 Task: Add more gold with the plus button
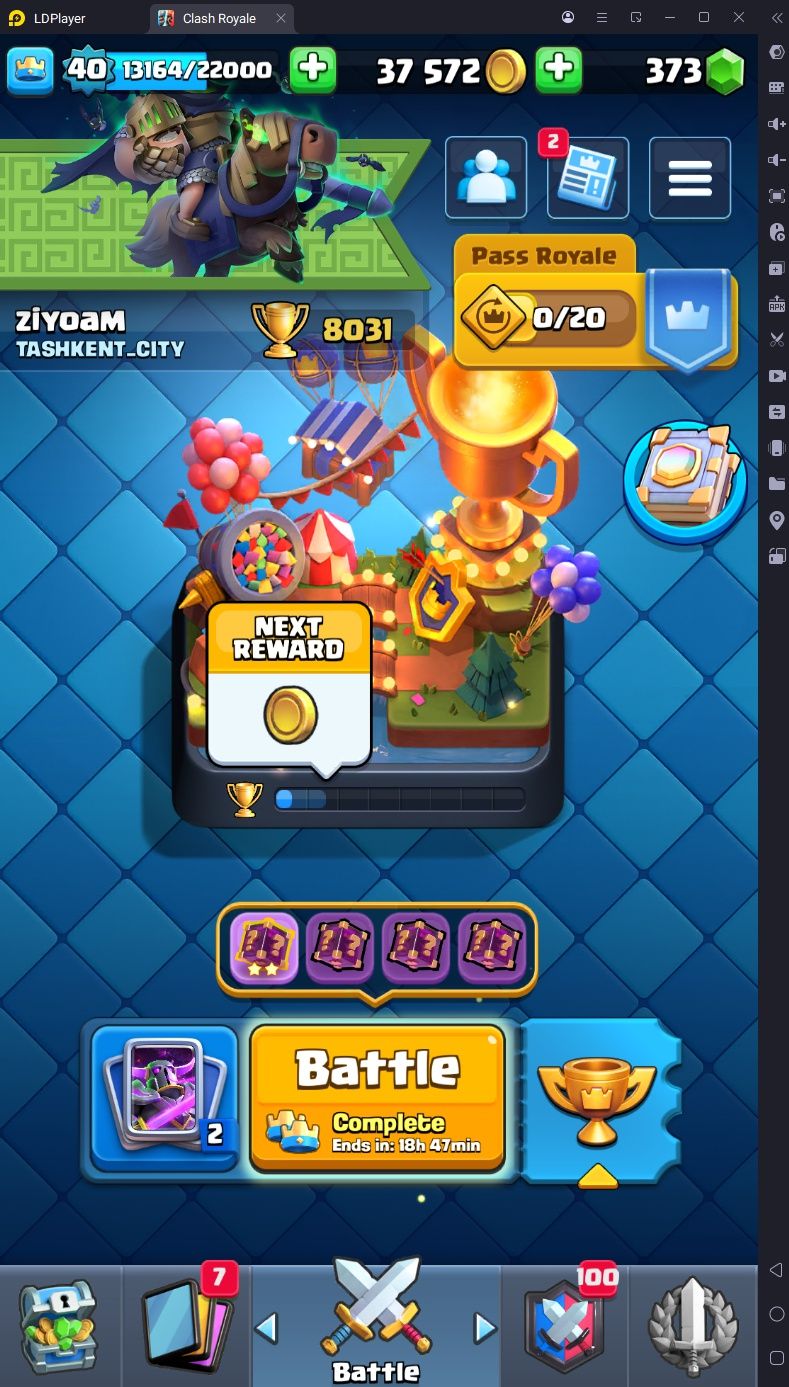pyautogui.click(x=559, y=69)
